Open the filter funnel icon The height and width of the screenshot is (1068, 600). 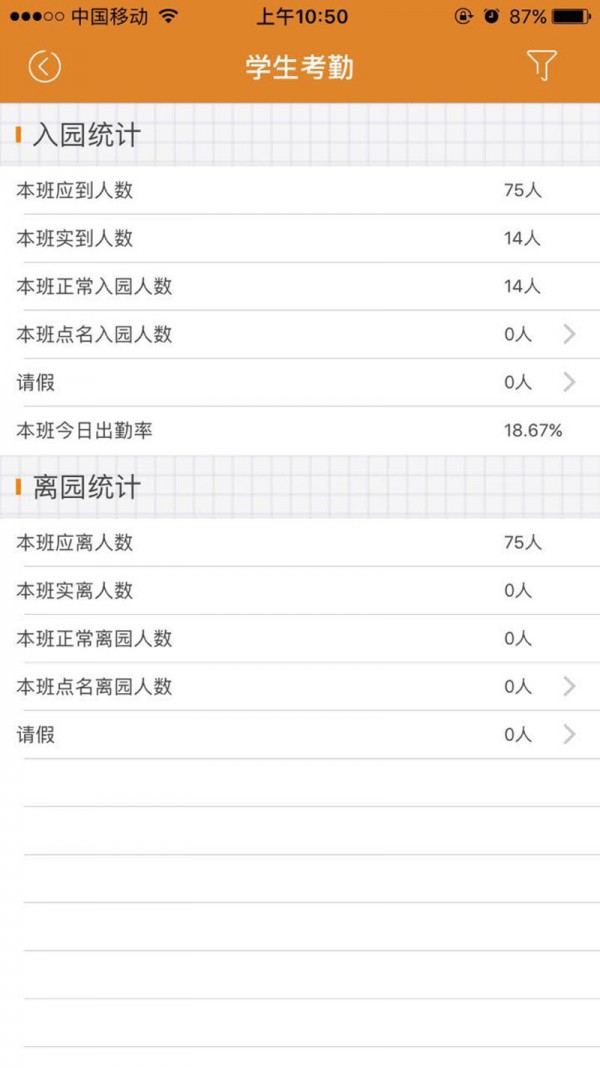pos(541,66)
